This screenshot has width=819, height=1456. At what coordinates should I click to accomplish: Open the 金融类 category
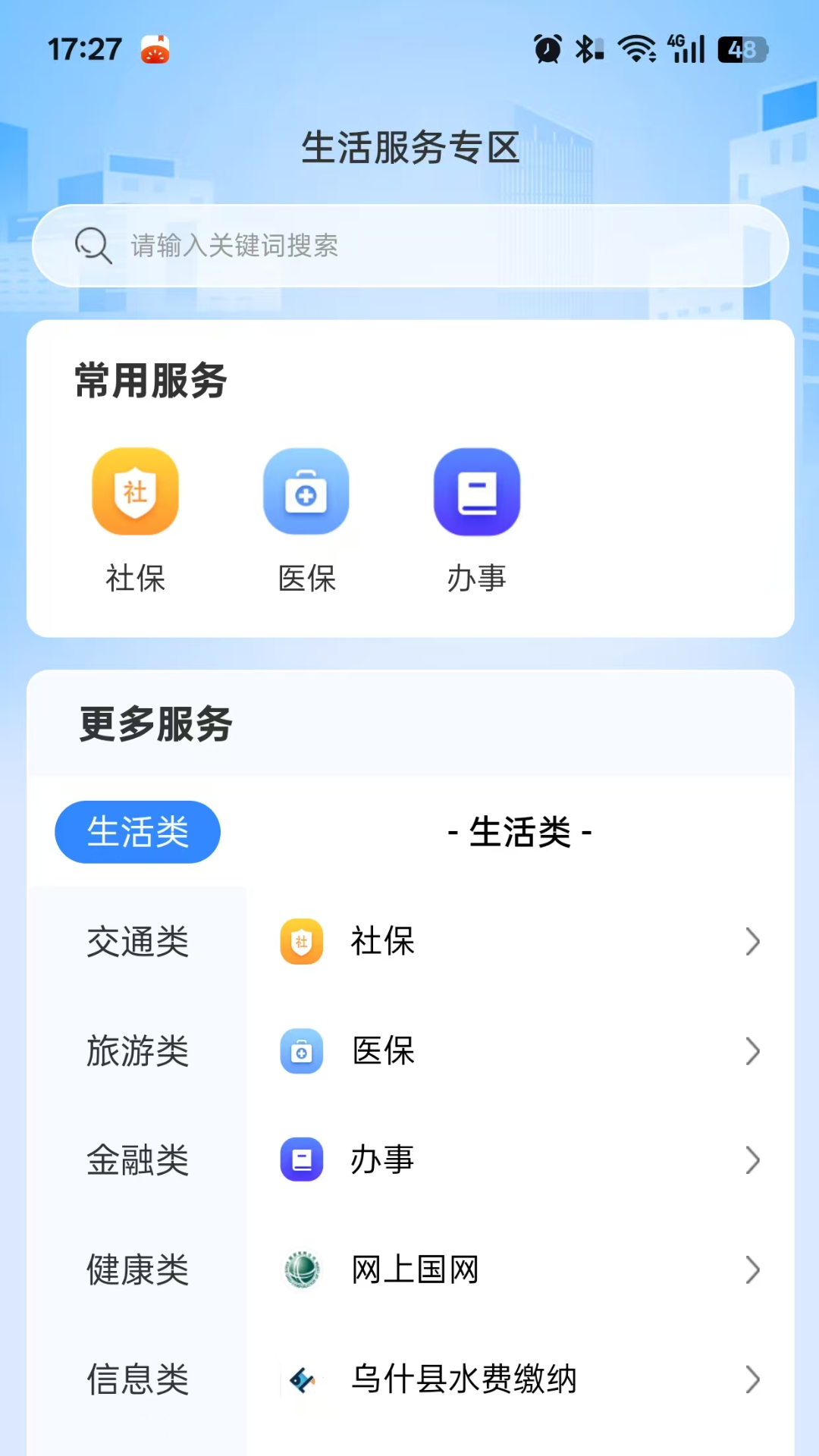tap(137, 1160)
